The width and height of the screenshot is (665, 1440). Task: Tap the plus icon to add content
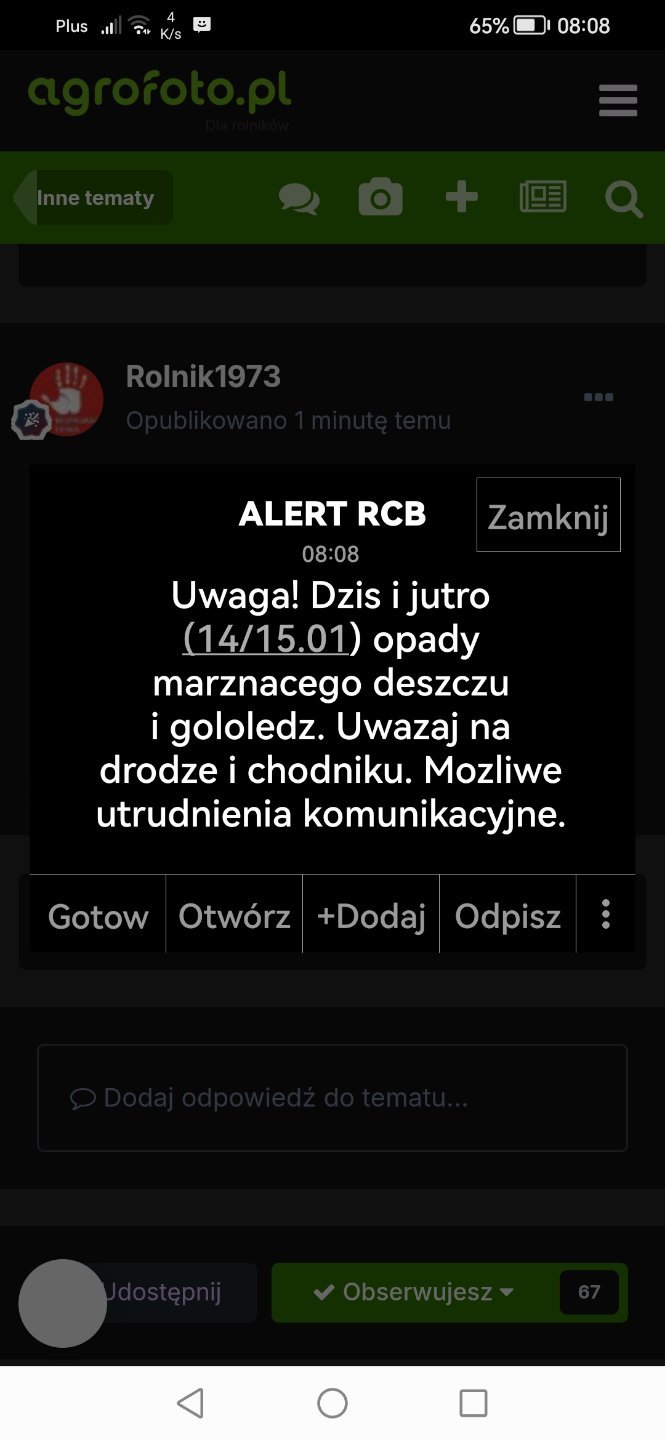[461, 198]
